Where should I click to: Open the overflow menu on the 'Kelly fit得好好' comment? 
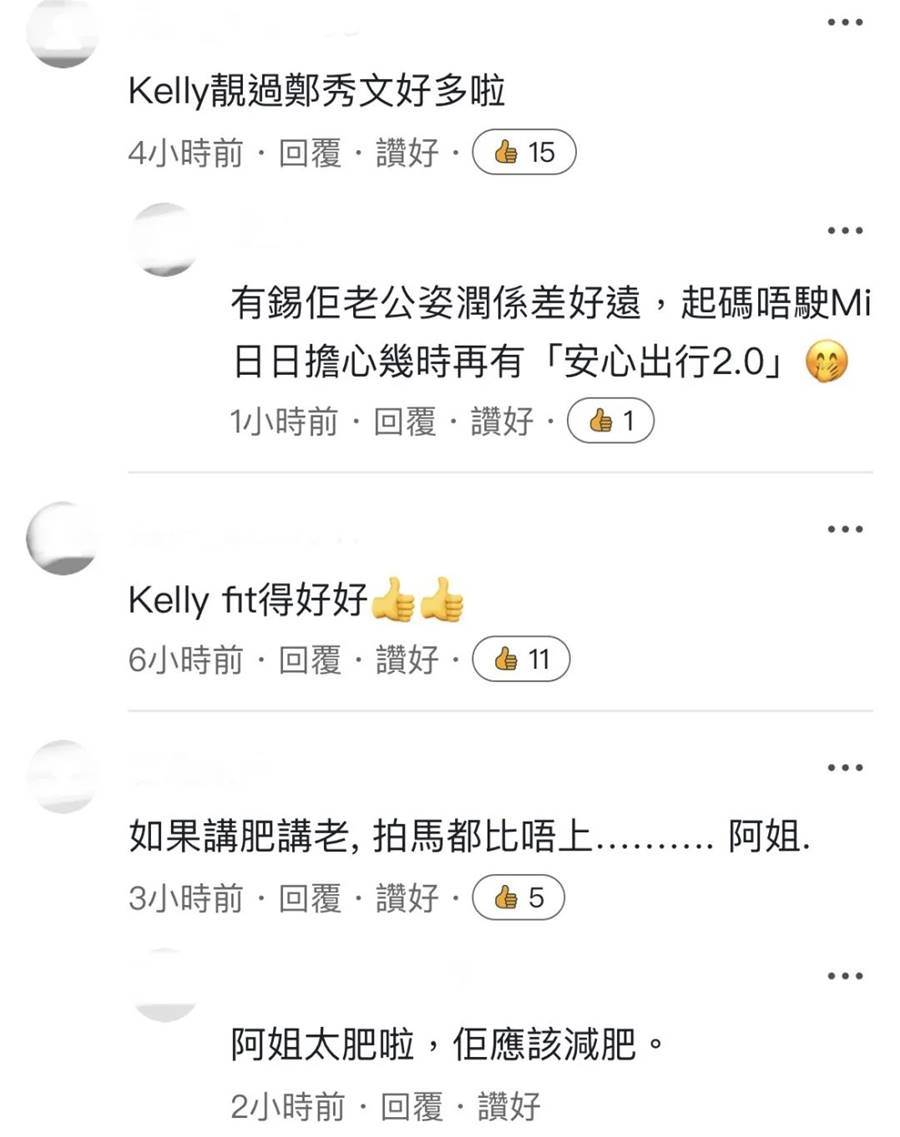(x=845, y=530)
